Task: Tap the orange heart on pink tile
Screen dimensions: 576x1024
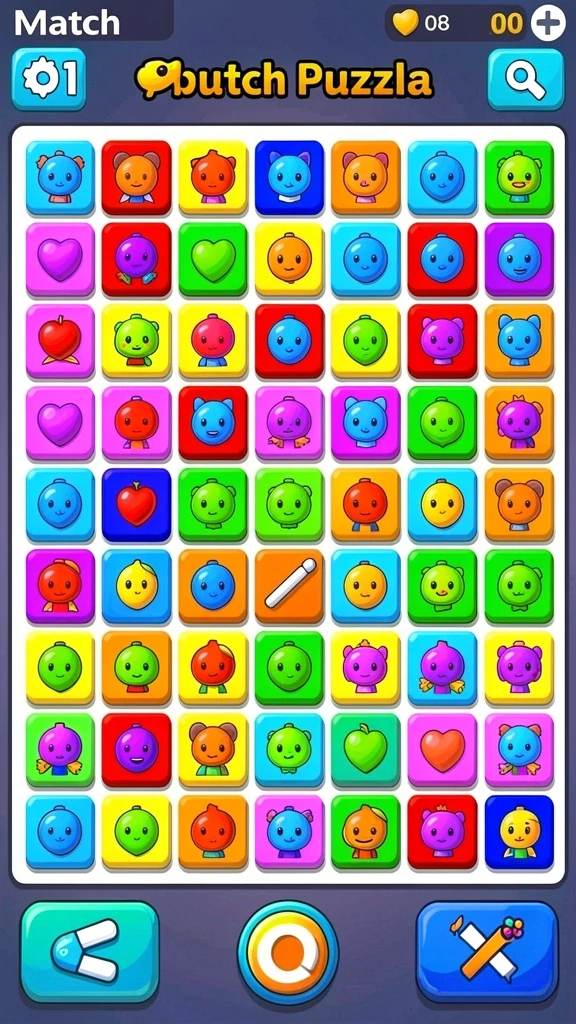Action: 443,750
